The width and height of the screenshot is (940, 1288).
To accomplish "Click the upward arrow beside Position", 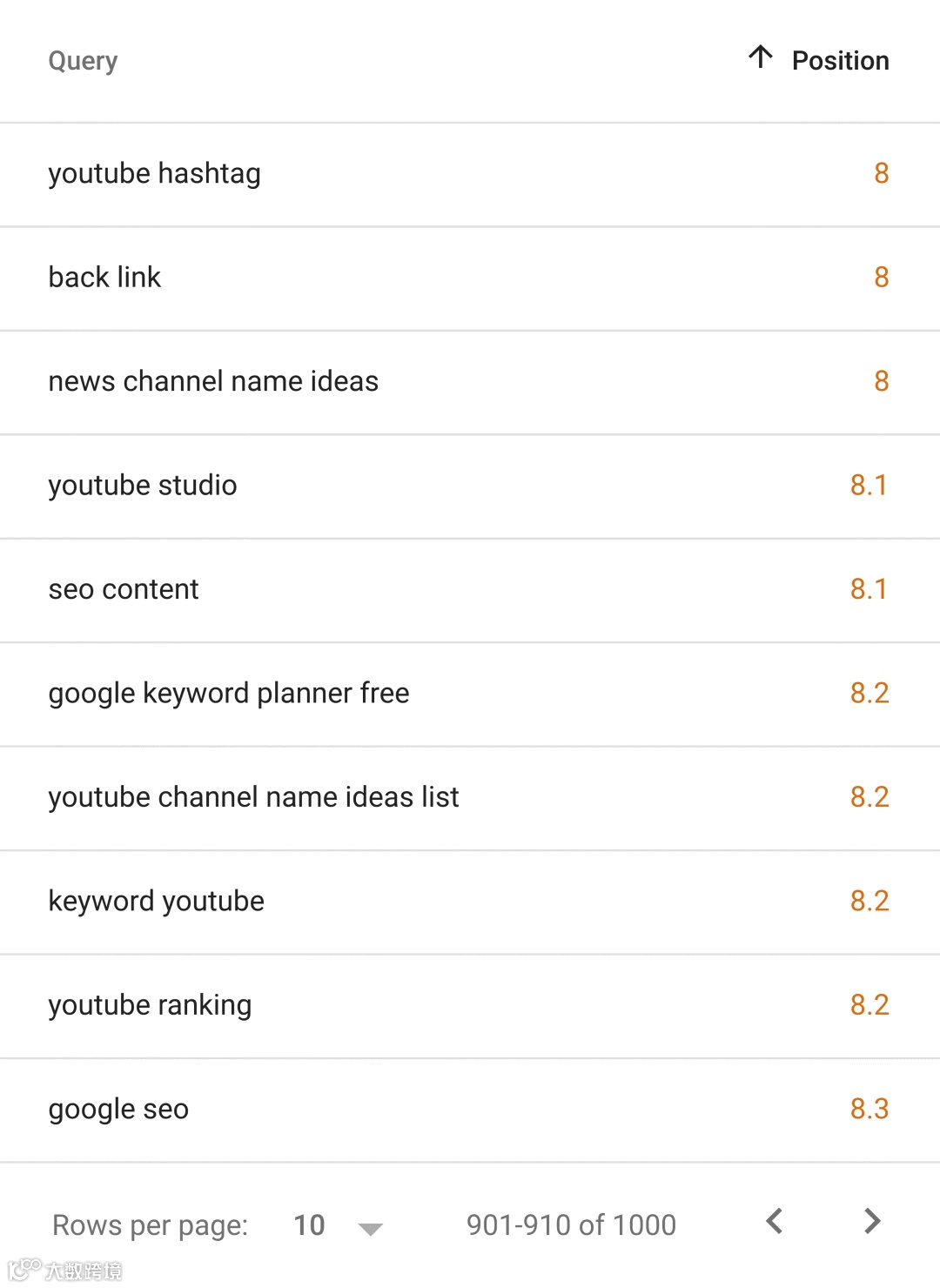I will coord(761,57).
